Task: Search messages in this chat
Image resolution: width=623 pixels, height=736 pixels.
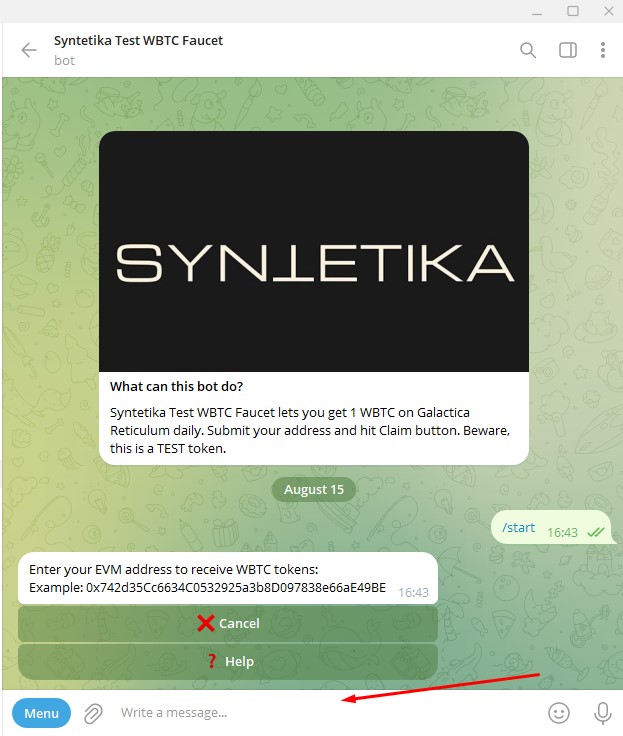Action: click(528, 50)
